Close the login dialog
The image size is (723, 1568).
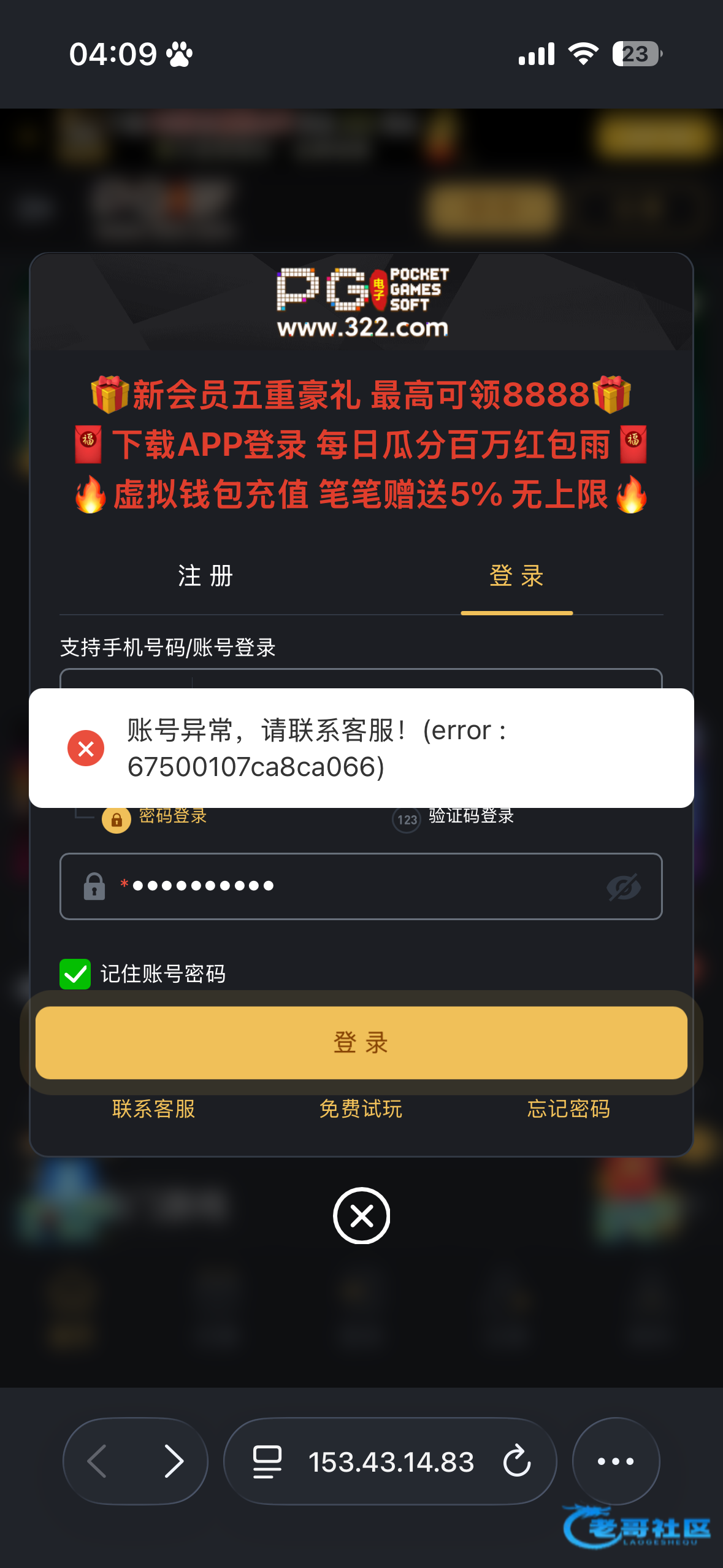(x=361, y=1215)
